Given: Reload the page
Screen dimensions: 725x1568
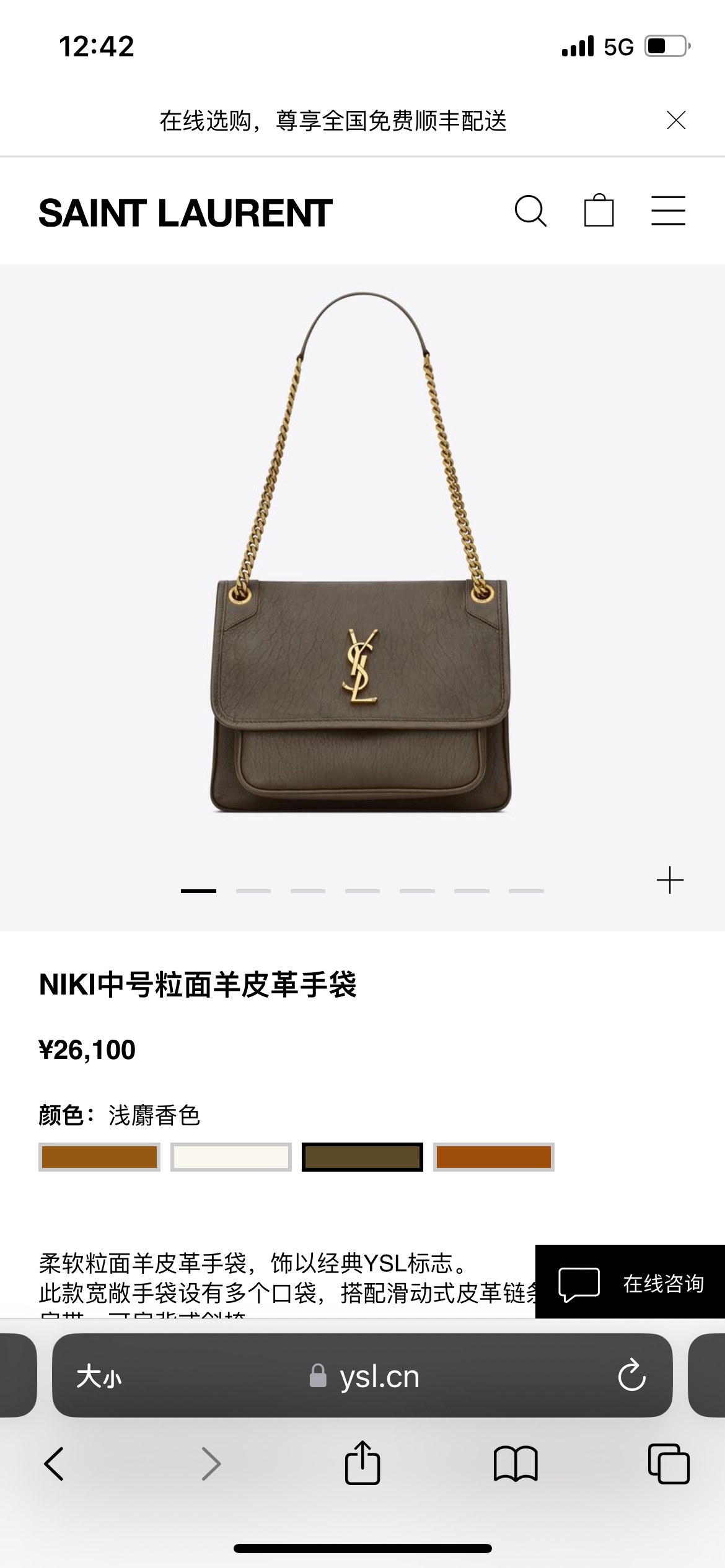Looking at the screenshot, I should (x=631, y=1376).
